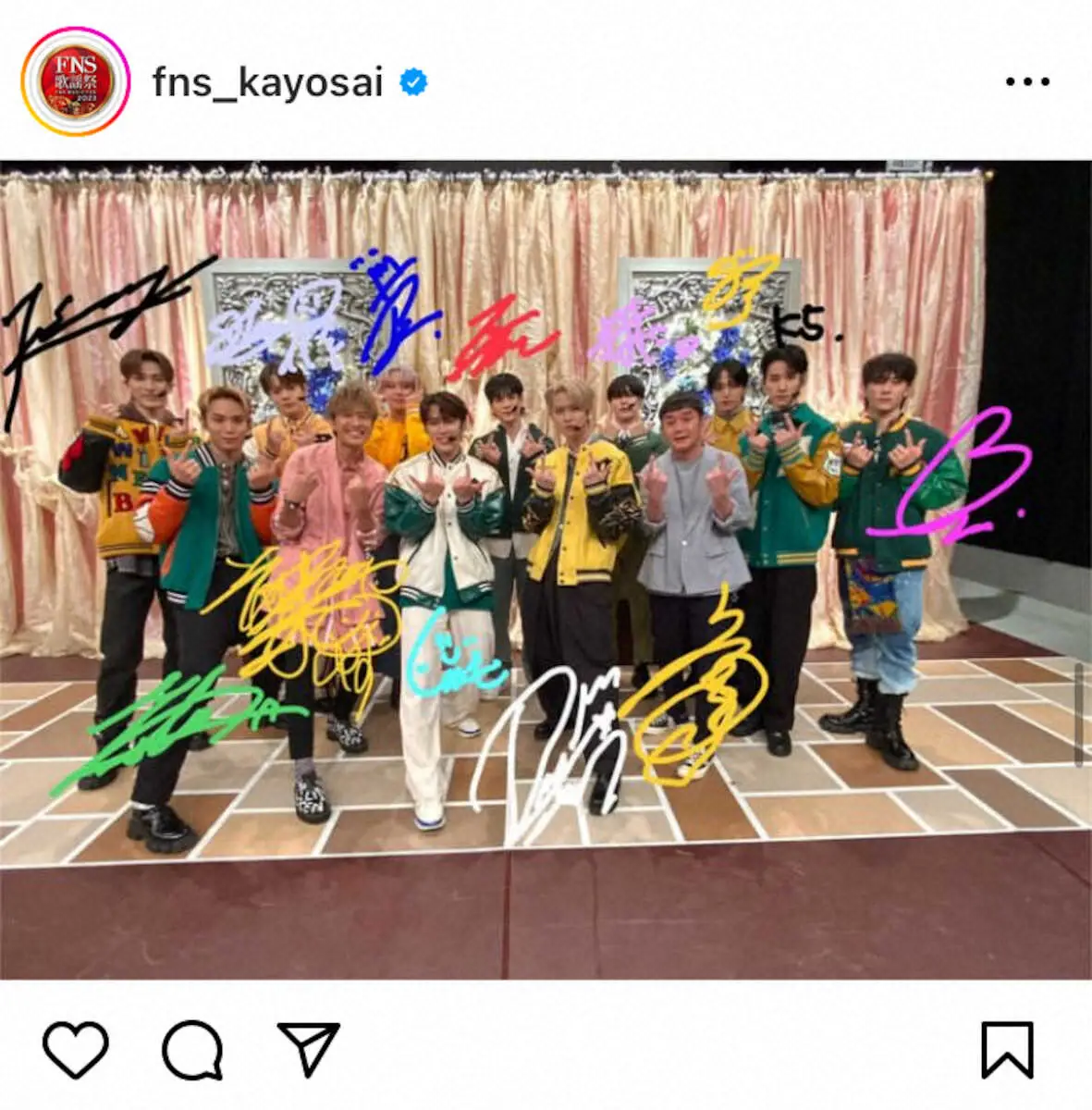Open the three-dot post options menu
This screenshot has height=1110, width=1092.
tap(1027, 82)
